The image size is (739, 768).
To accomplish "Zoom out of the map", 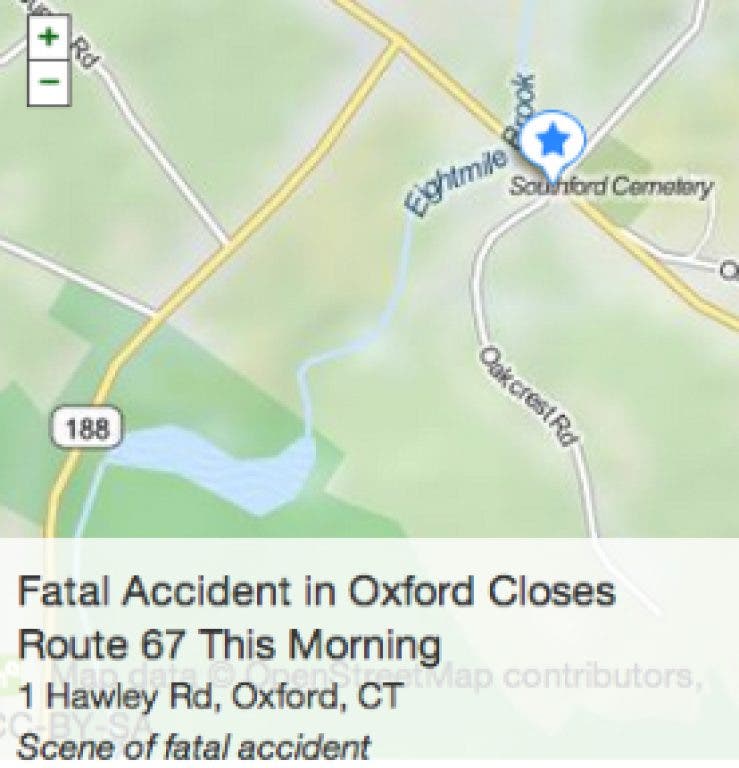I will (x=49, y=81).
